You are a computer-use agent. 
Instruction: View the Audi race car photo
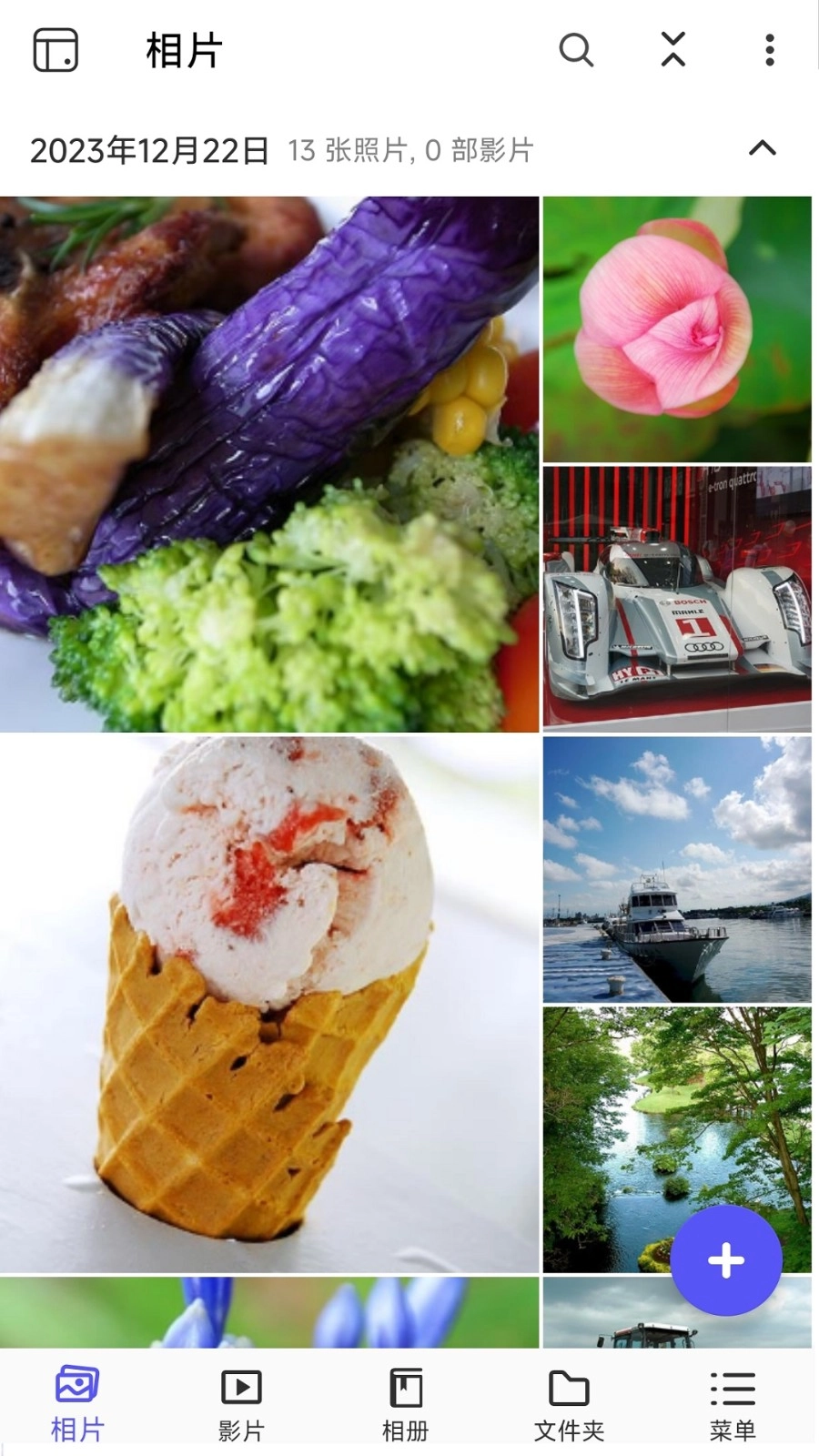pyautogui.click(x=677, y=599)
